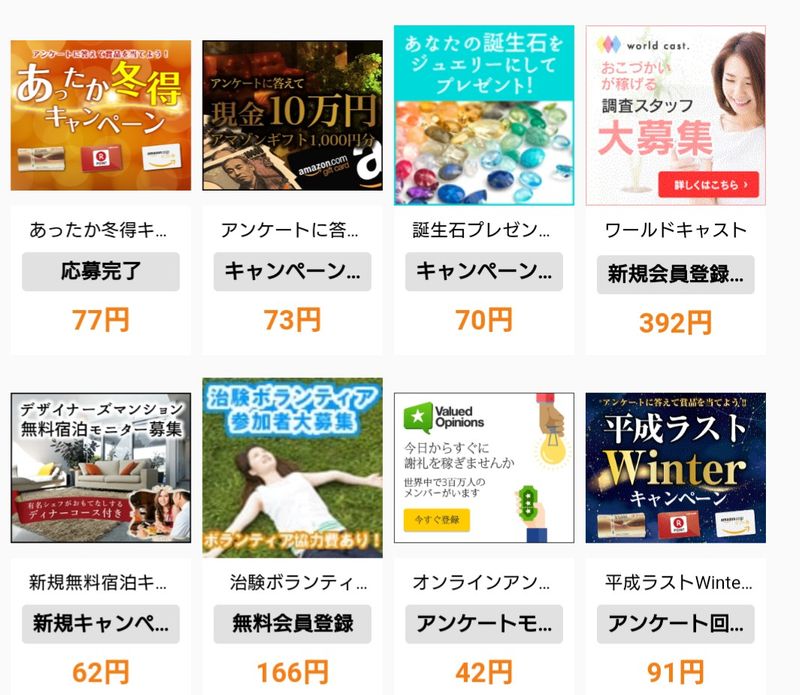
Task: Open the 治験ボランティア参加者大募集 banner
Action: tap(292, 467)
